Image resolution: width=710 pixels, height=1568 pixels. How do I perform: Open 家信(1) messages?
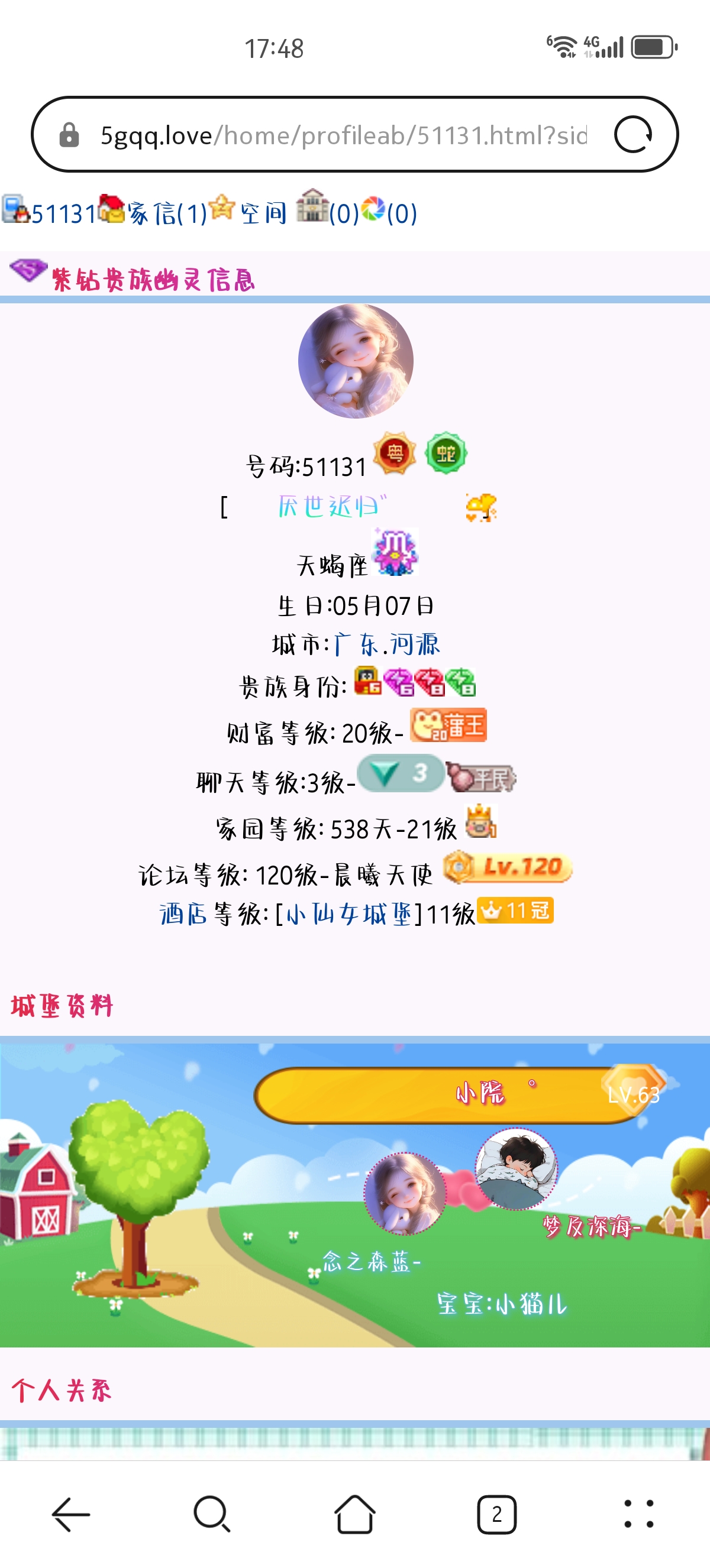click(x=166, y=213)
